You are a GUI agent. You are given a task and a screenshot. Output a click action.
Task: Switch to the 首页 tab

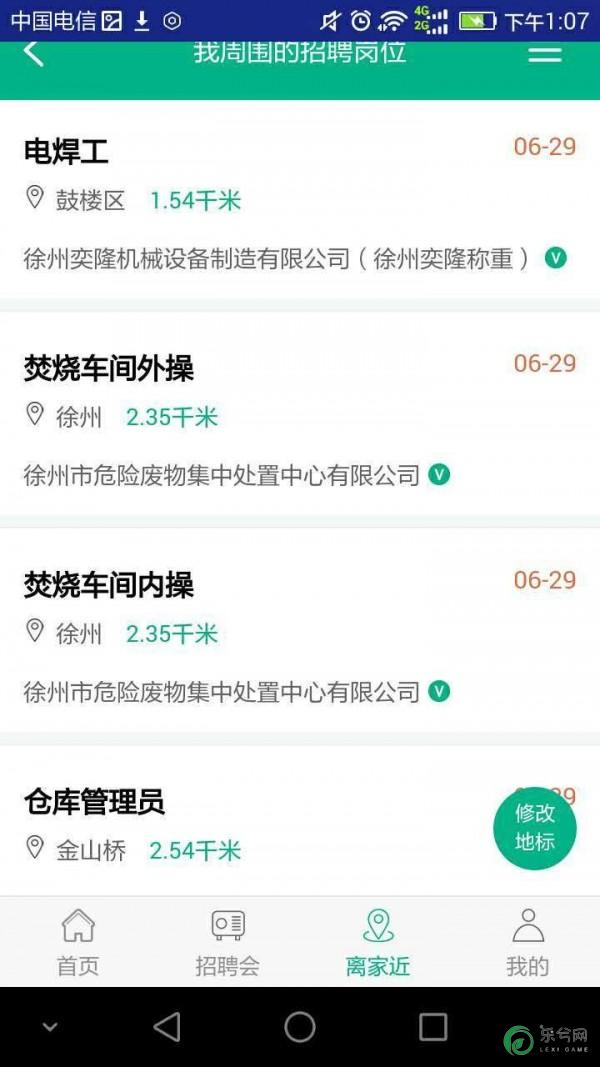click(78, 942)
